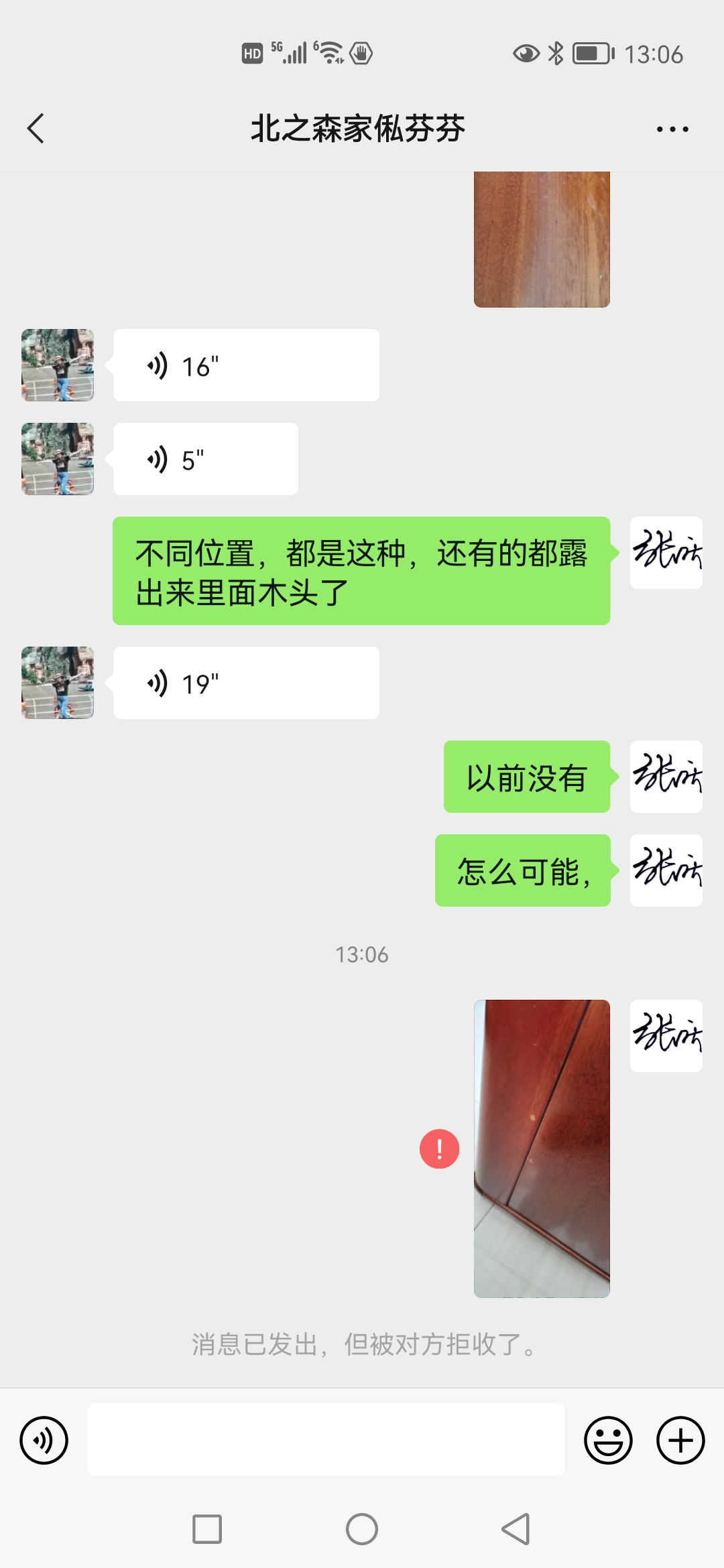
Task: Focus the message text field
Action: point(325,1440)
